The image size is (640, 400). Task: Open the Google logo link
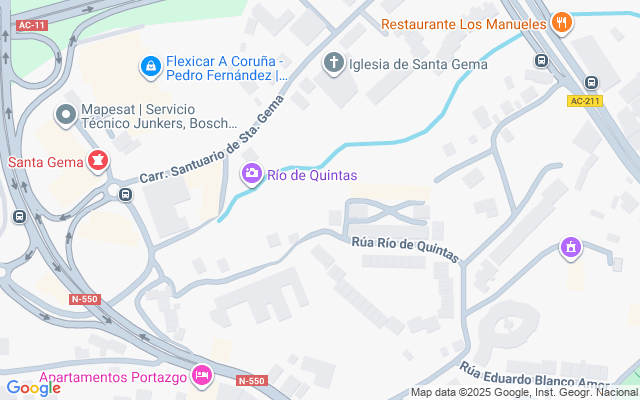33,388
